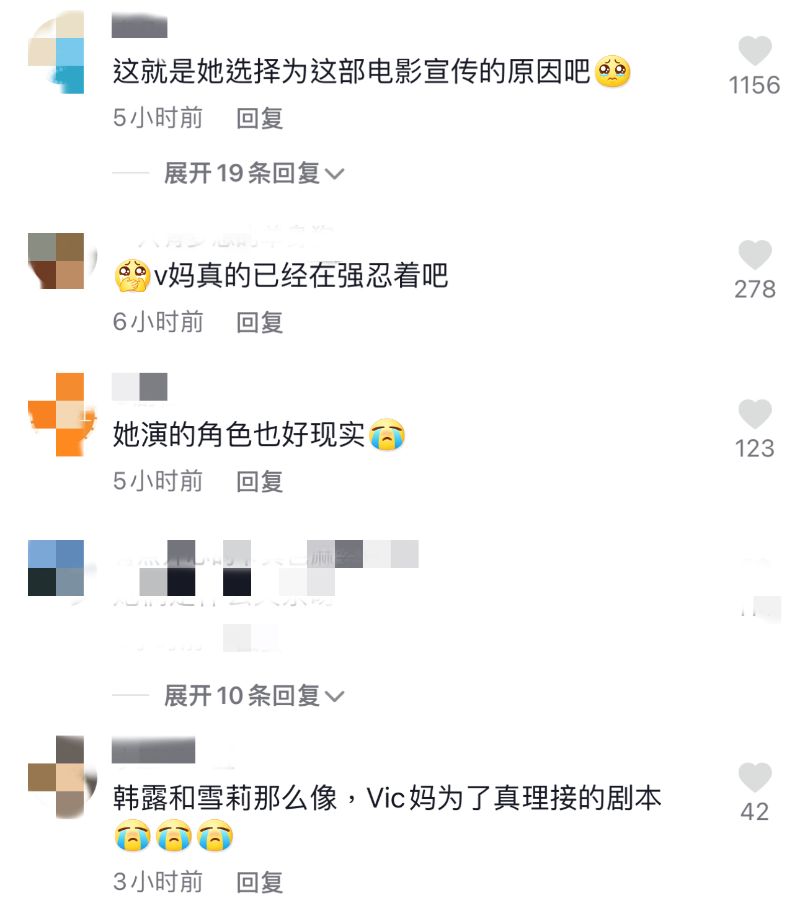This screenshot has height=903, width=800.
Task: Open avatar of the 她演的角色也好现实 commenter
Action: tap(56, 413)
